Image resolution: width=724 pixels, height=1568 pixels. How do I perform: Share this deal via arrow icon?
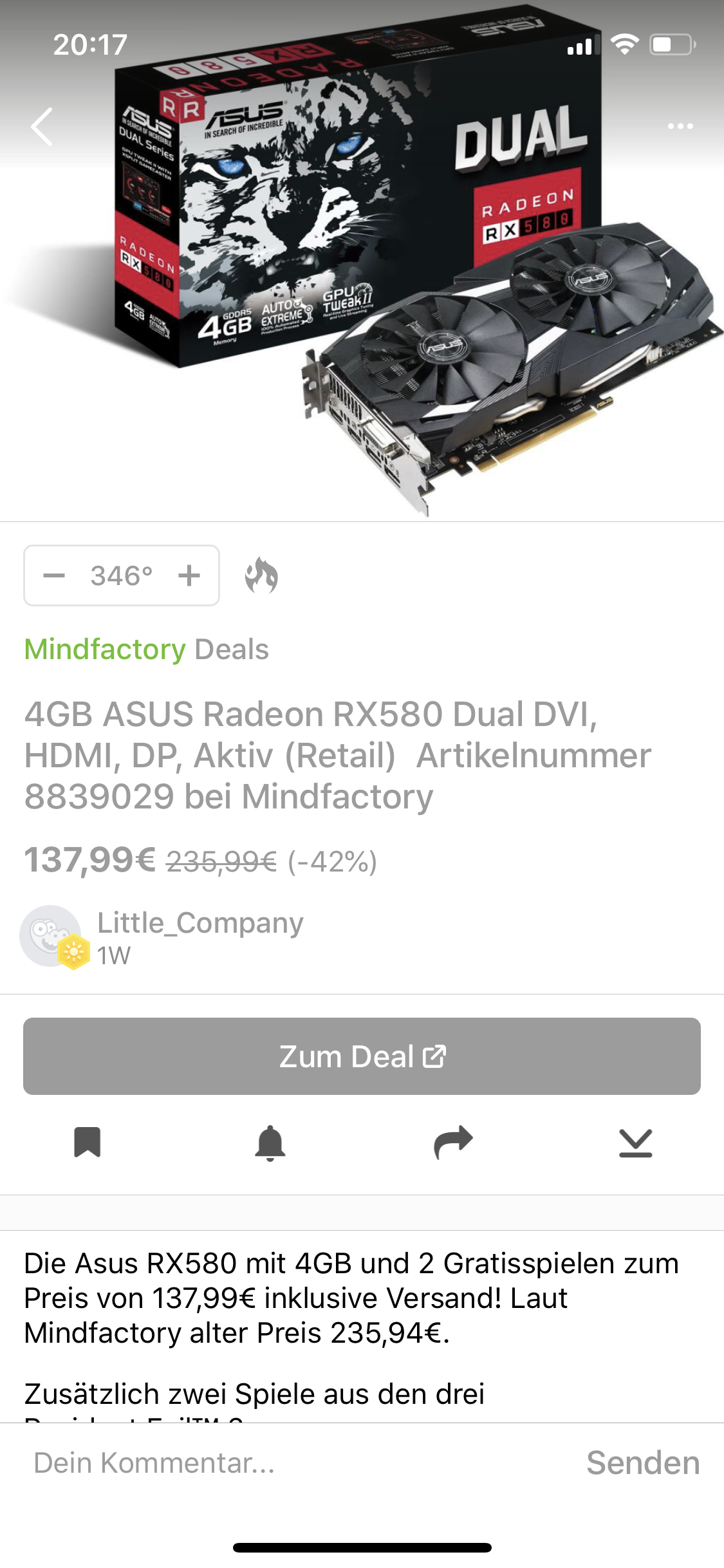(453, 1143)
